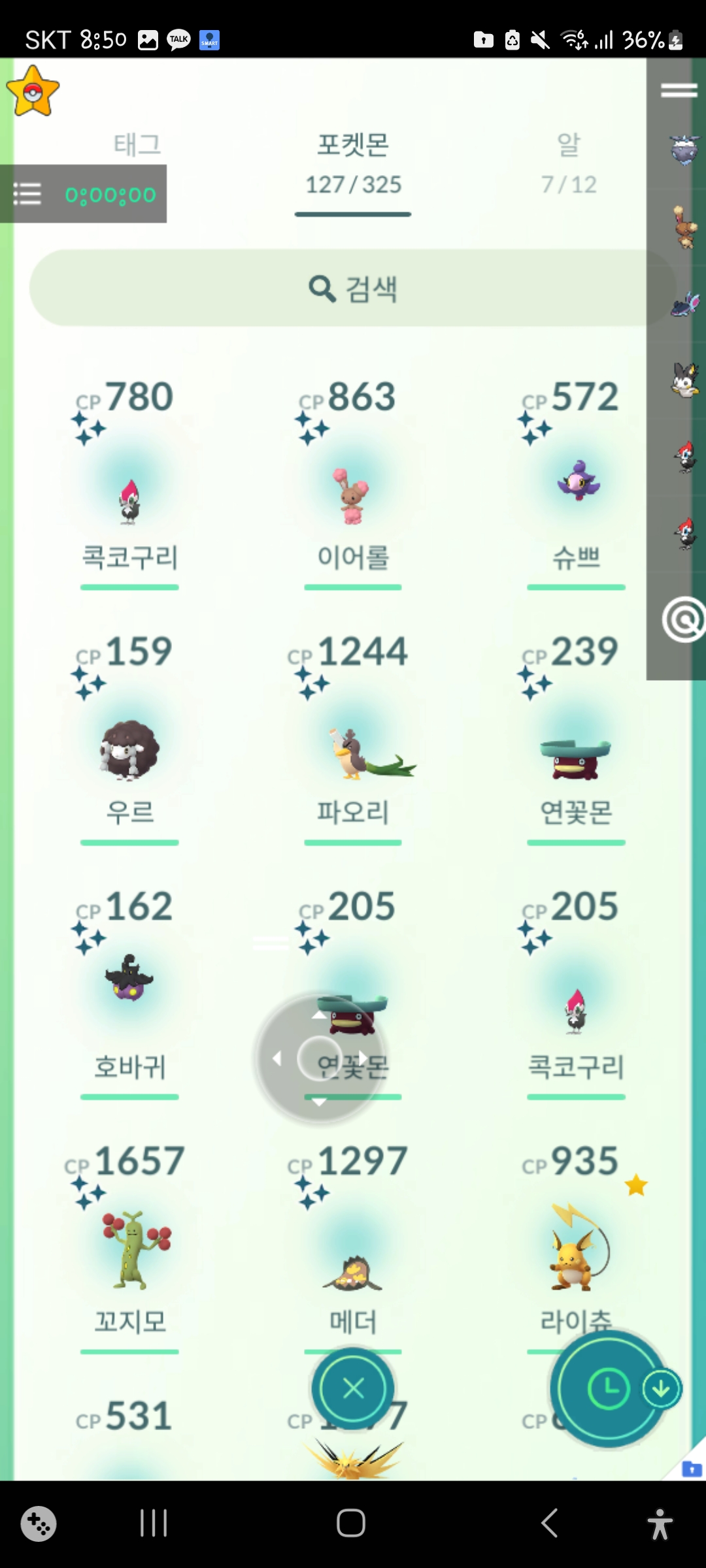This screenshot has height=1568, width=706.
Task: Close the Pokémon list with X button
Action: (x=353, y=1388)
